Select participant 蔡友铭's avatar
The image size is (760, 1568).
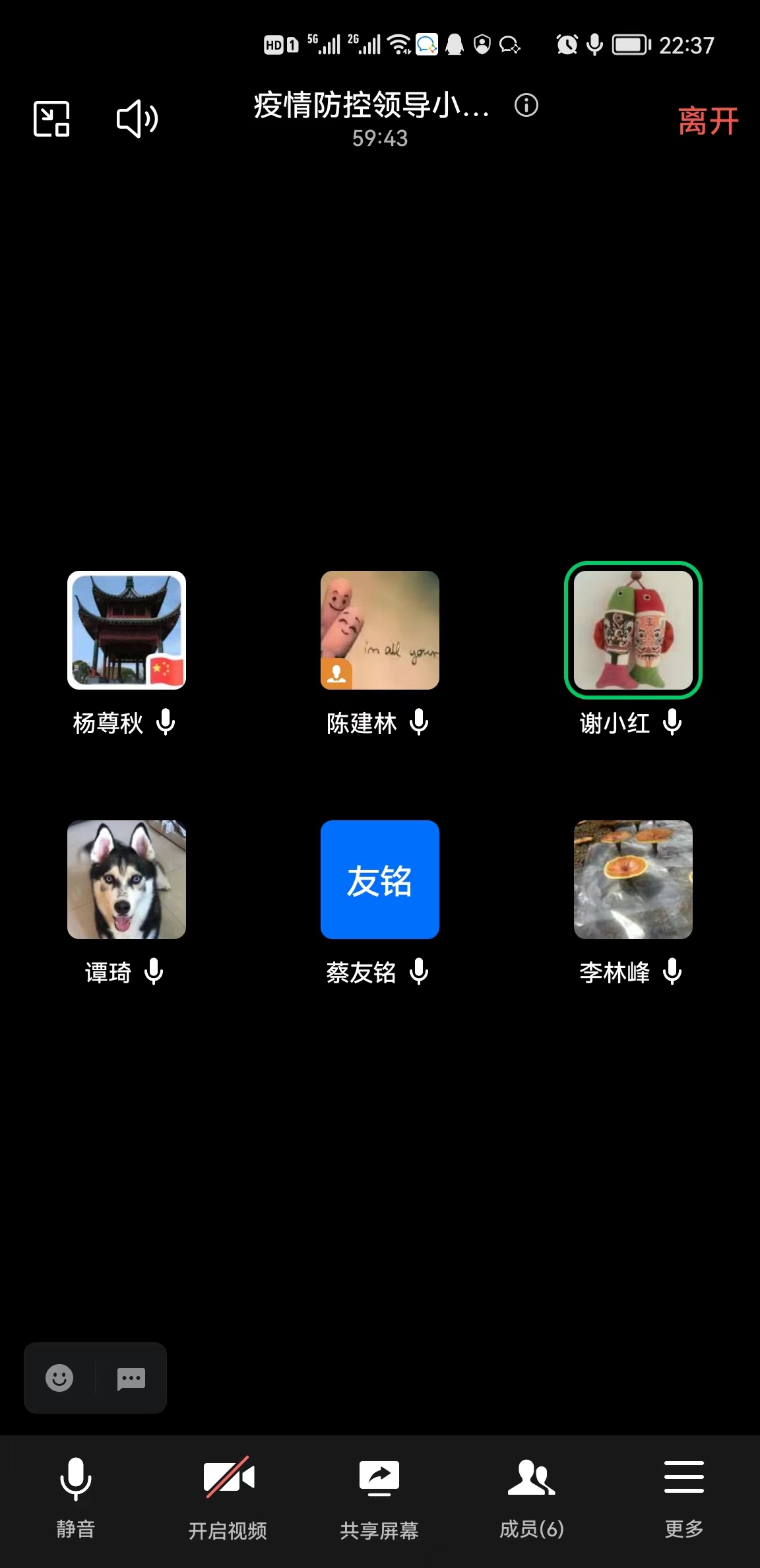tap(380, 880)
